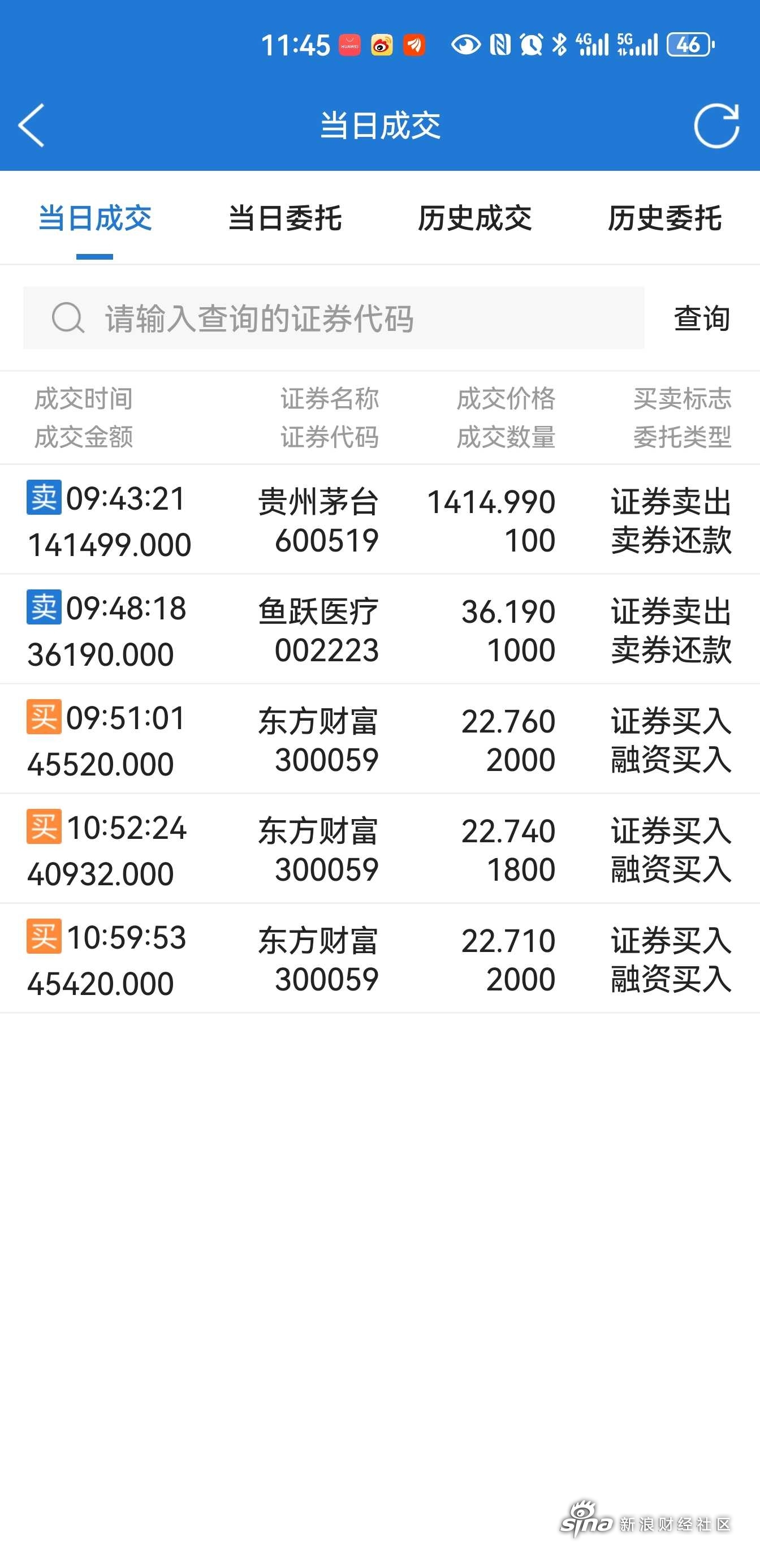Tap the 查询 button

[x=702, y=318]
